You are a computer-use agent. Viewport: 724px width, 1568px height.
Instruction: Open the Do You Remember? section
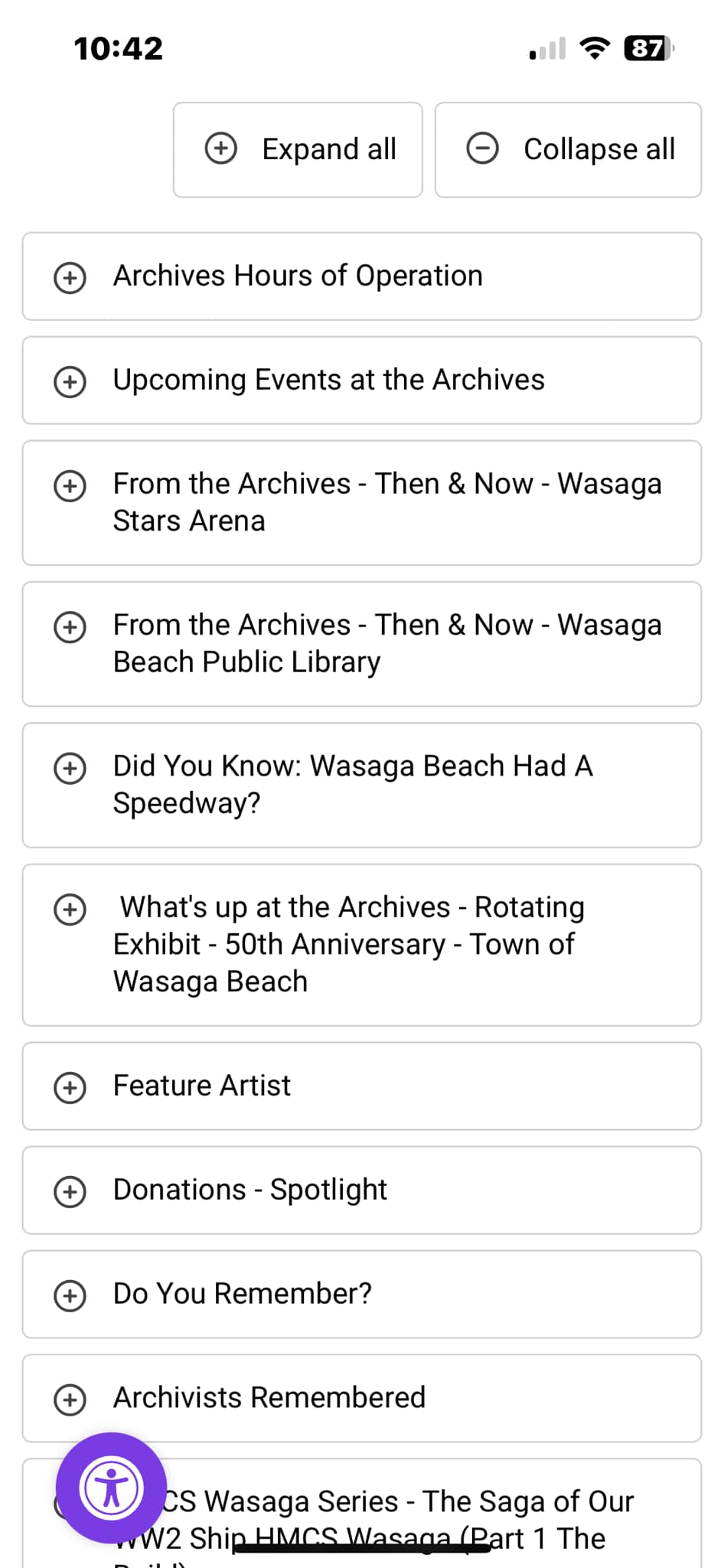coord(362,1294)
